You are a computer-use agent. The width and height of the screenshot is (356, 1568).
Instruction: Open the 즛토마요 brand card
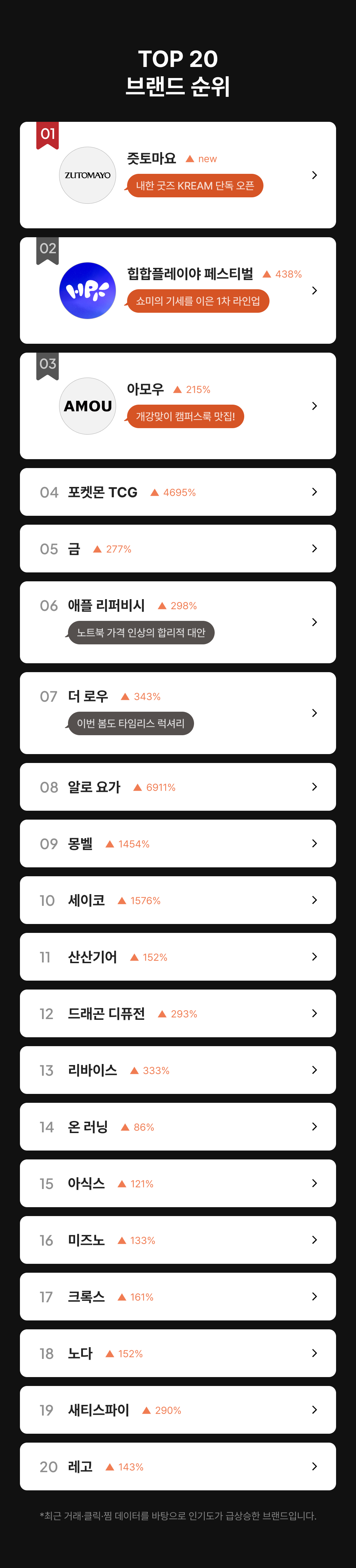pos(178,175)
